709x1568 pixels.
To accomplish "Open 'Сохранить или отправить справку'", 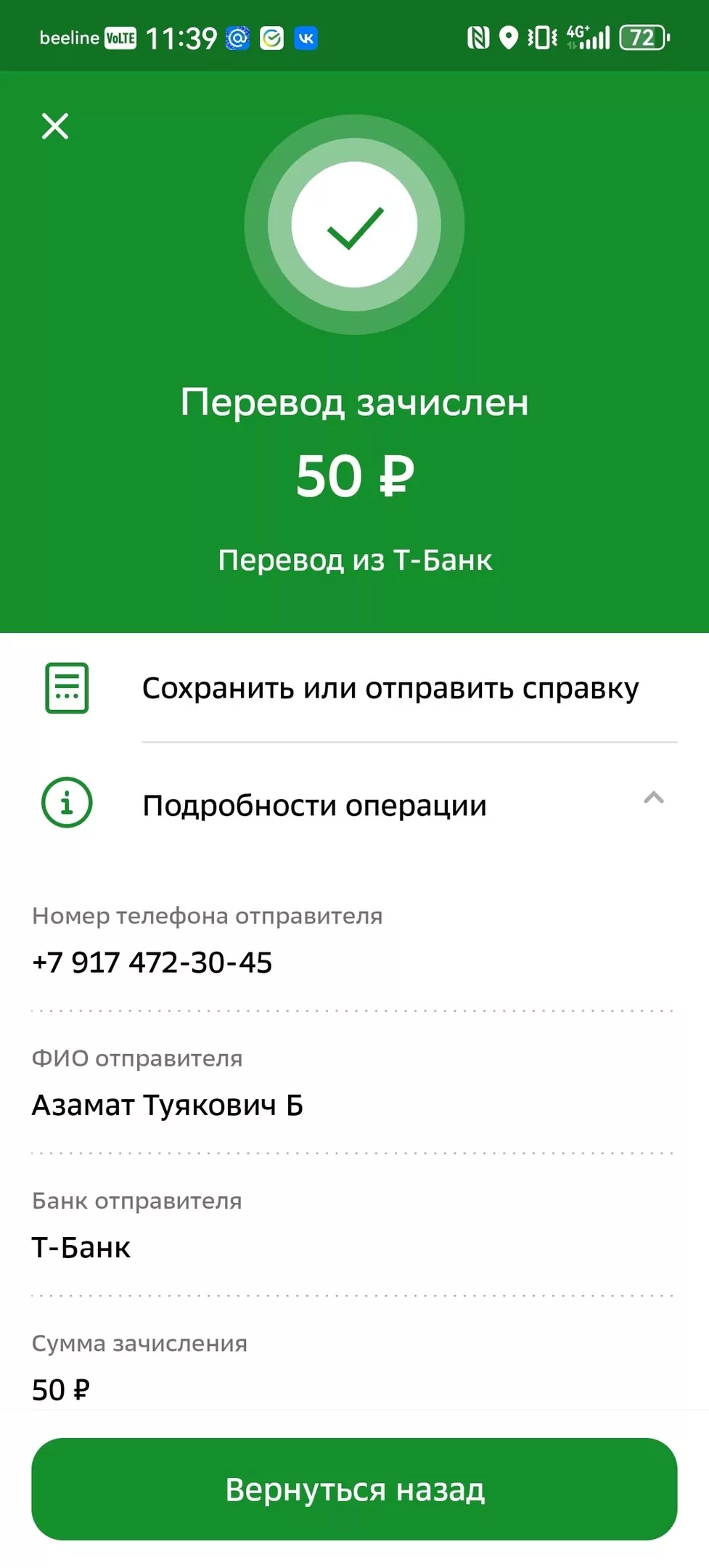I will (x=390, y=688).
